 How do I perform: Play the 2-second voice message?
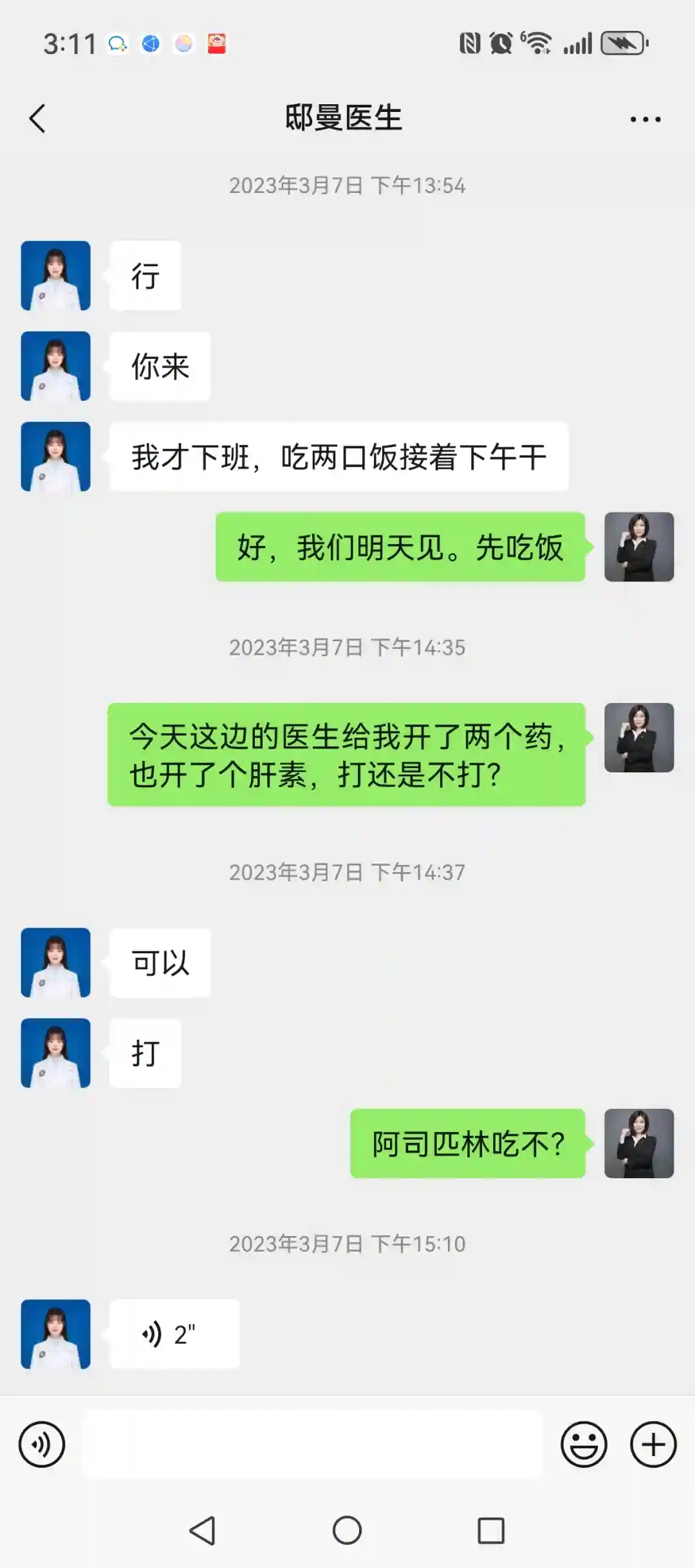click(x=174, y=1334)
